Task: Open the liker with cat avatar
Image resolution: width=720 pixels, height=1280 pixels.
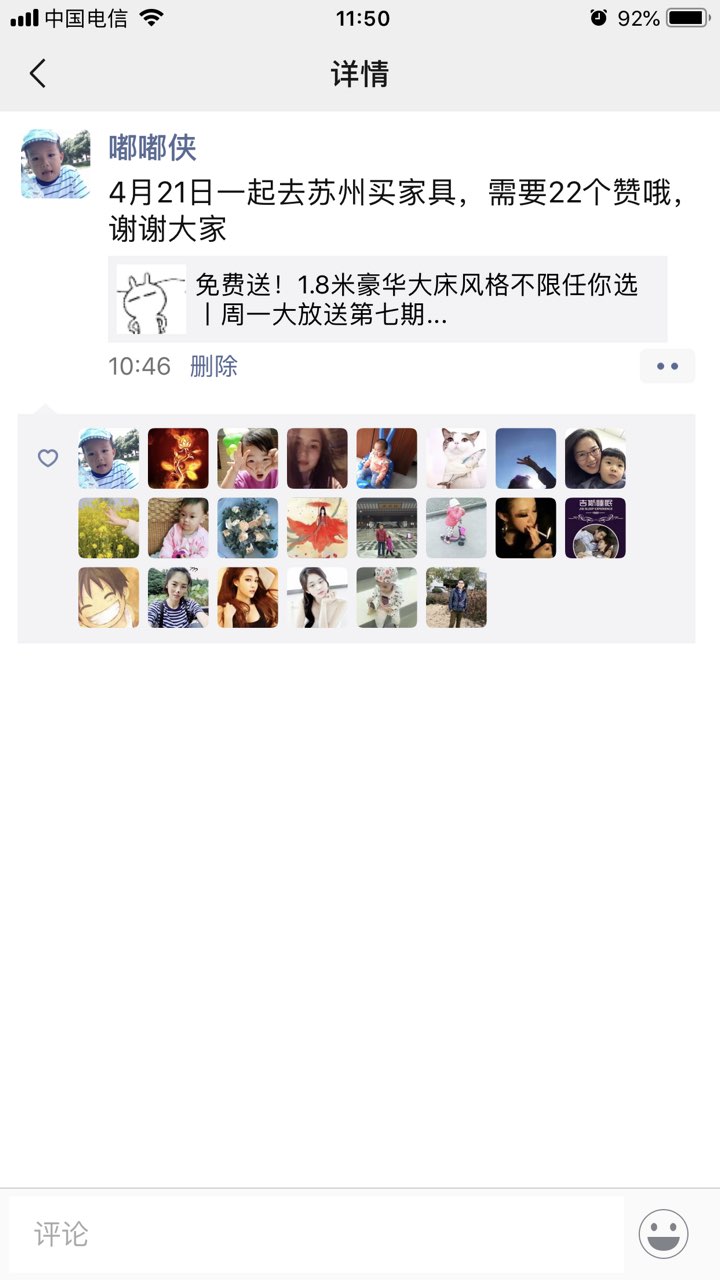Action: tap(456, 458)
